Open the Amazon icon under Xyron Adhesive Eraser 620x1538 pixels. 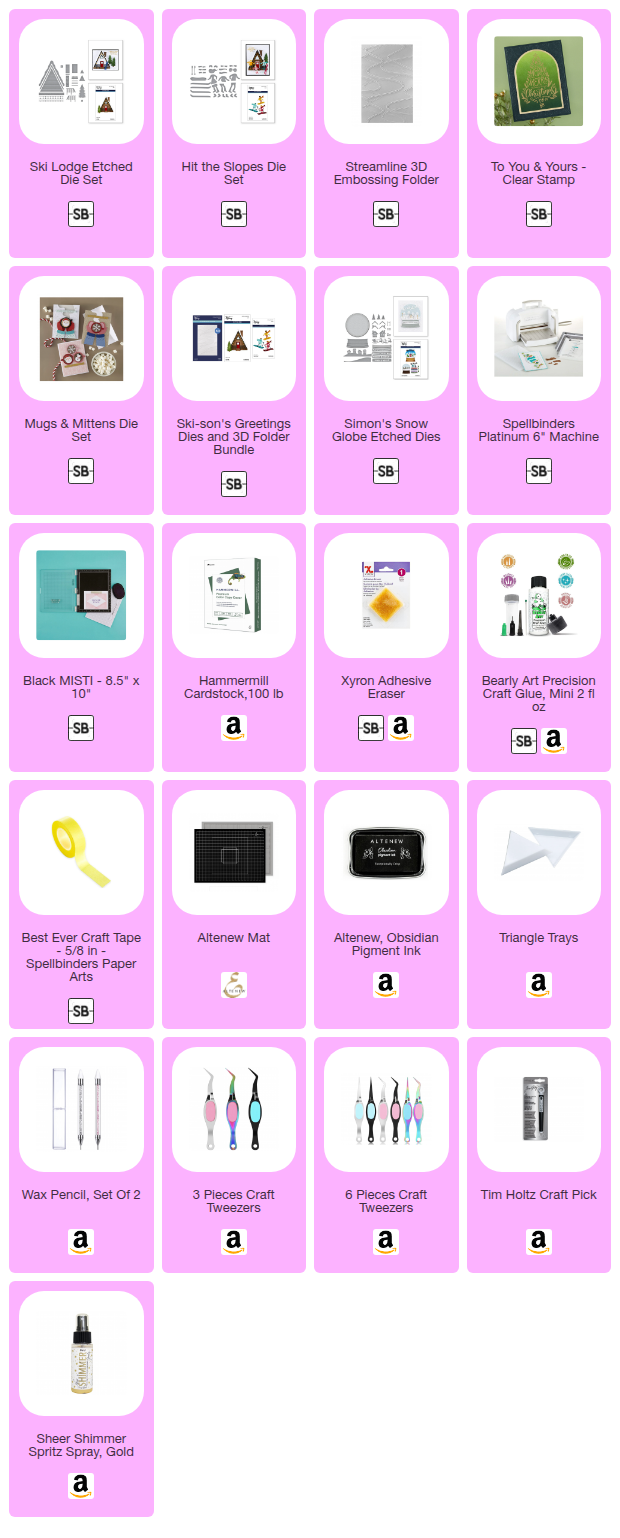pos(401,728)
